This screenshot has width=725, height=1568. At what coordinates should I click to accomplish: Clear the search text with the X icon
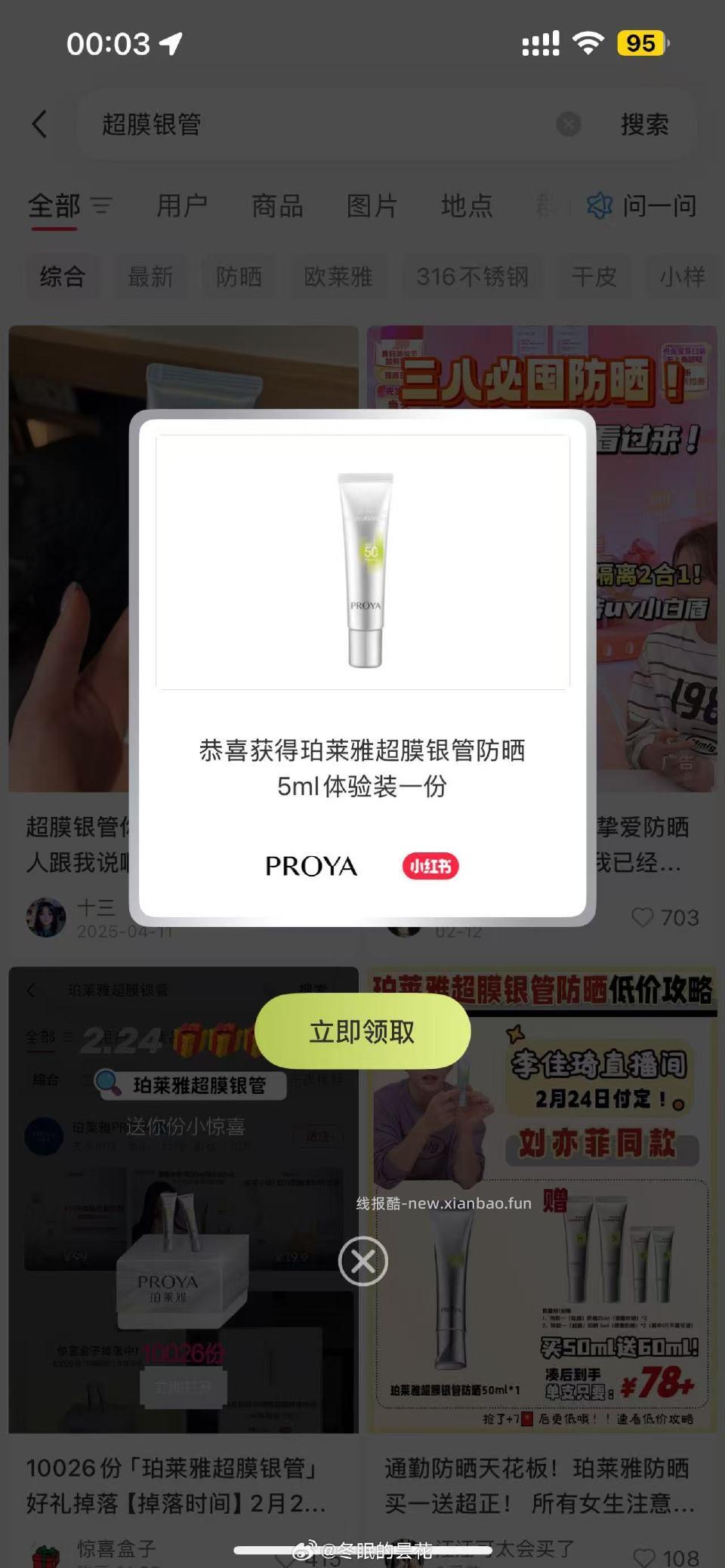pyautogui.click(x=569, y=123)
